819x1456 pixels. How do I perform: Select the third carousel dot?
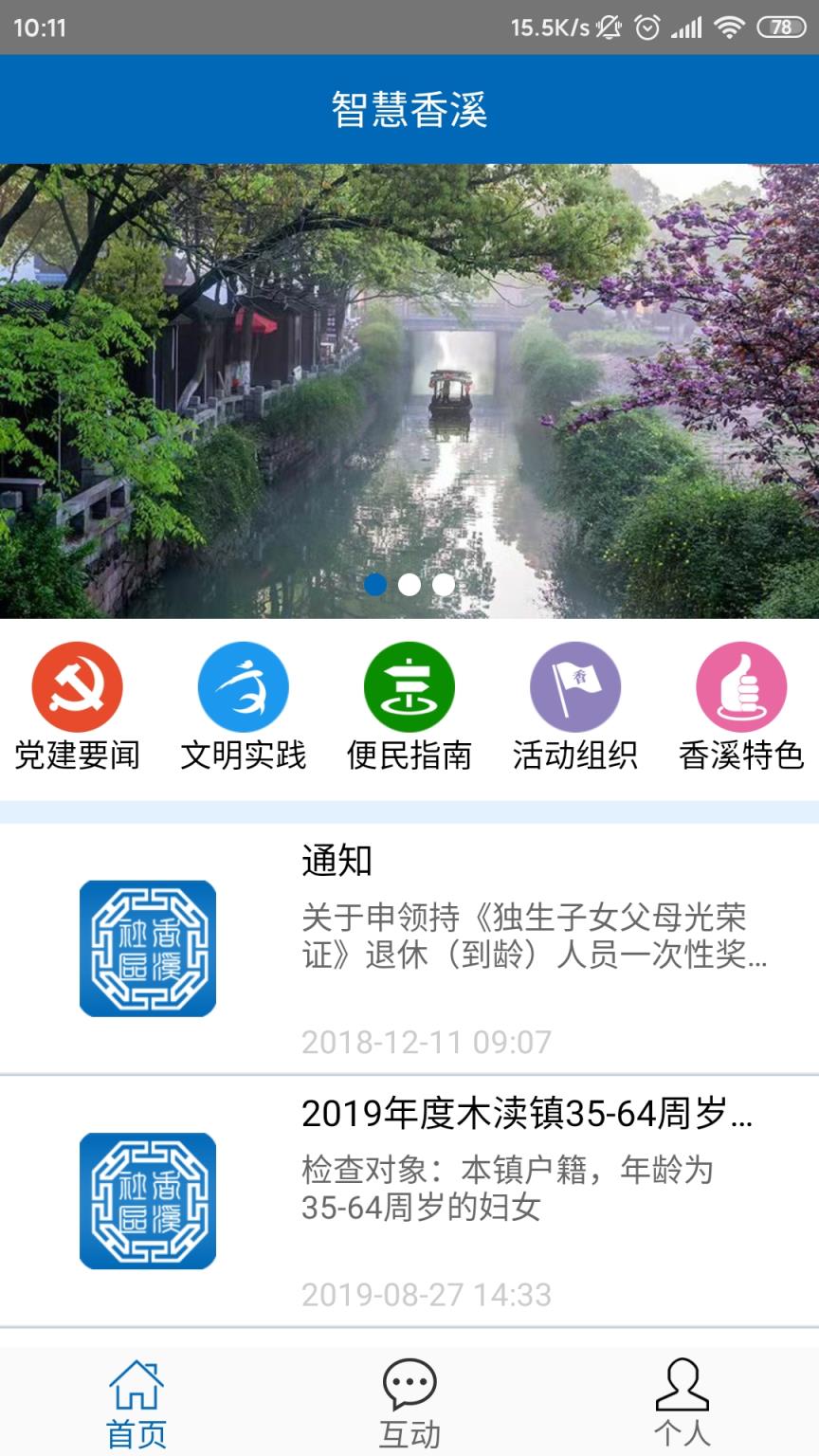pyautogui.click(x=443, y=585)
